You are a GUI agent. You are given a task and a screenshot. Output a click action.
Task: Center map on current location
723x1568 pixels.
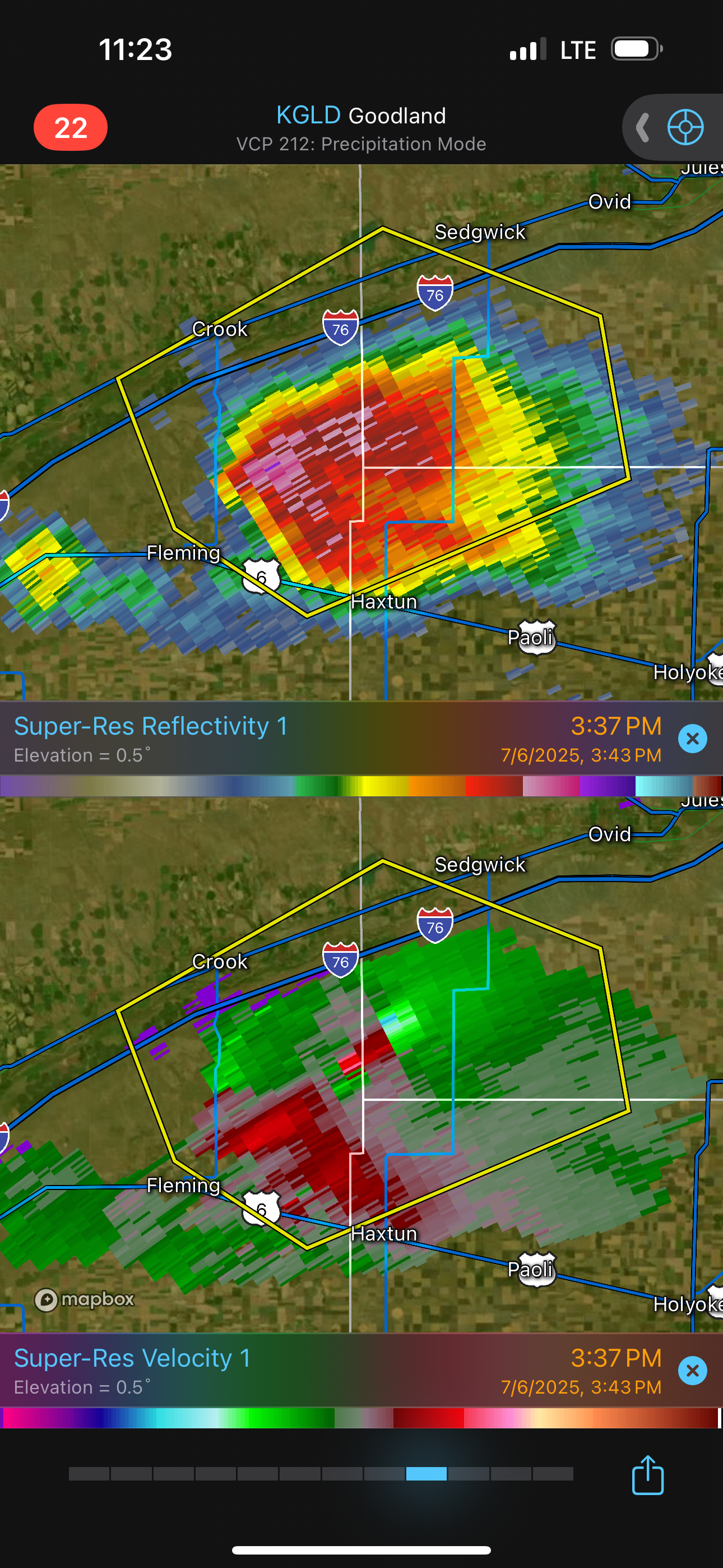685,127
